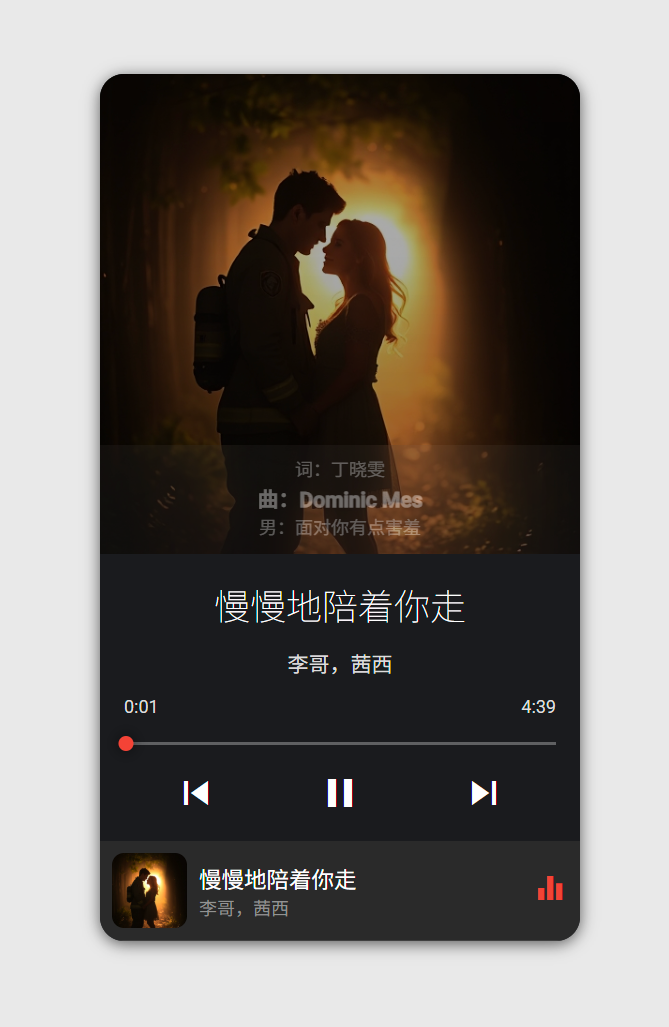Open the 慢慢地陪着你走 mini player thumbnail
This screenshot has height=1027, width=669.
tap(149, 890)
